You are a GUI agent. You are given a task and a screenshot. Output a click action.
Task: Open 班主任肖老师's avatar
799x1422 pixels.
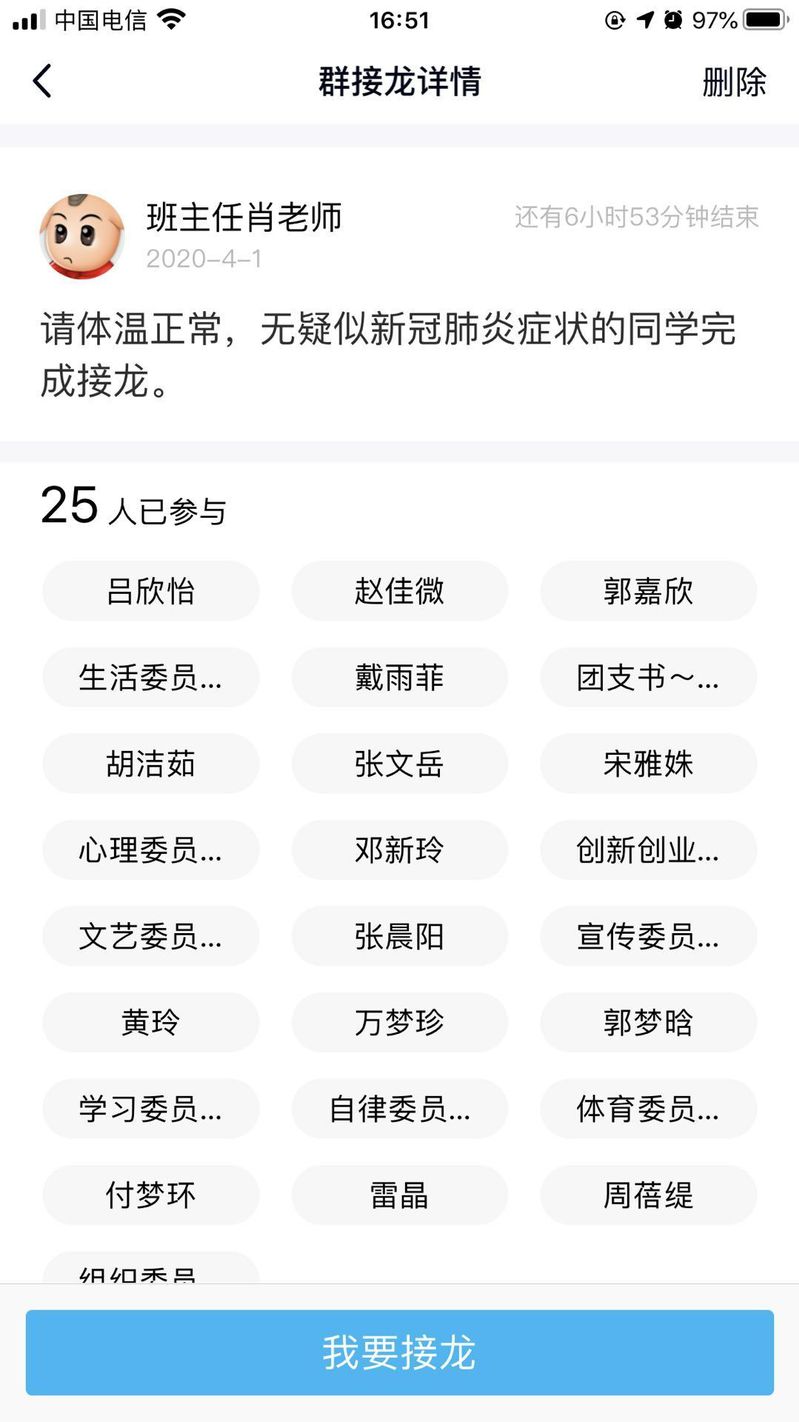82,236
